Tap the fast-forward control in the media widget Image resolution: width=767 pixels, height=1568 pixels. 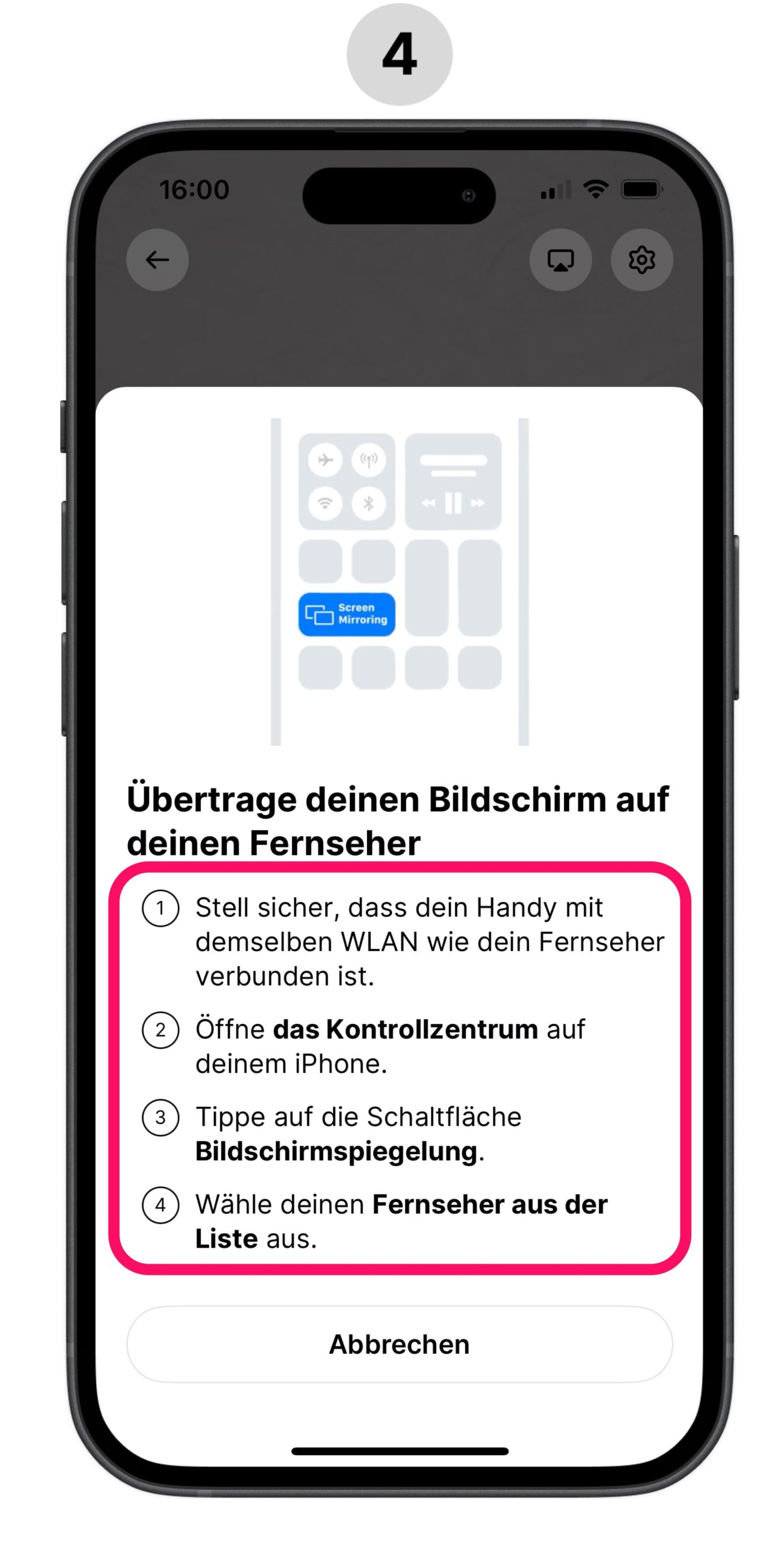477,503
